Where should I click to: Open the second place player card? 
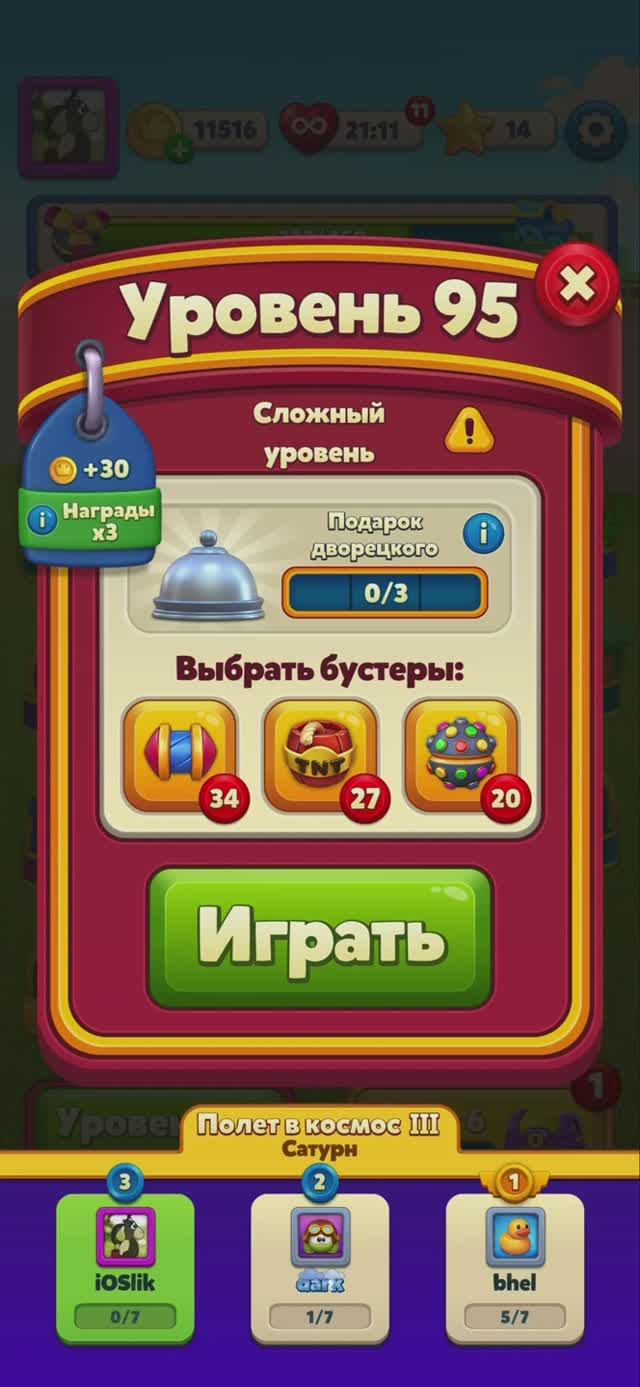click(x=320, y=1265)
